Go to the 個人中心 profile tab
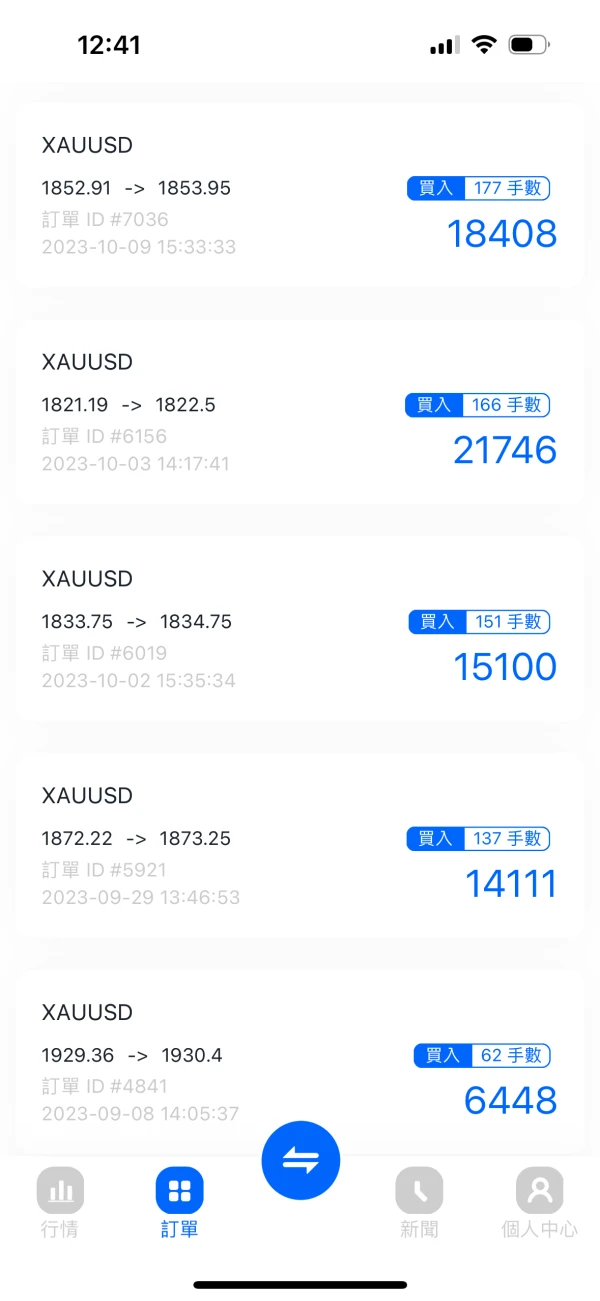The image size is (600, 1301). click(539, 1200)
